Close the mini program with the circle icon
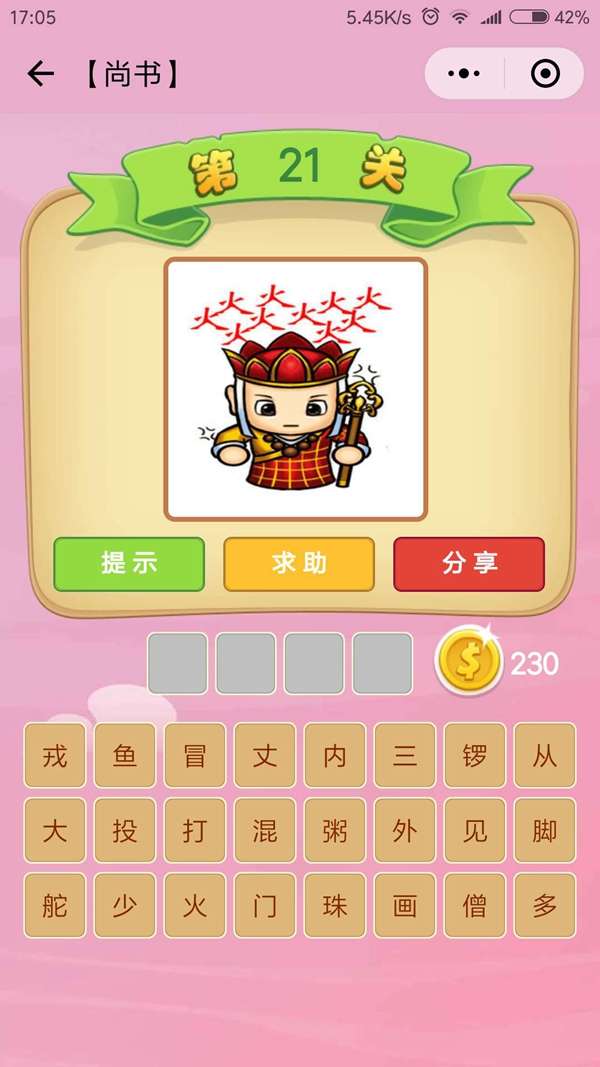Image resolution: width=600 pixels, height=1067 pixels. coord(545,74)
